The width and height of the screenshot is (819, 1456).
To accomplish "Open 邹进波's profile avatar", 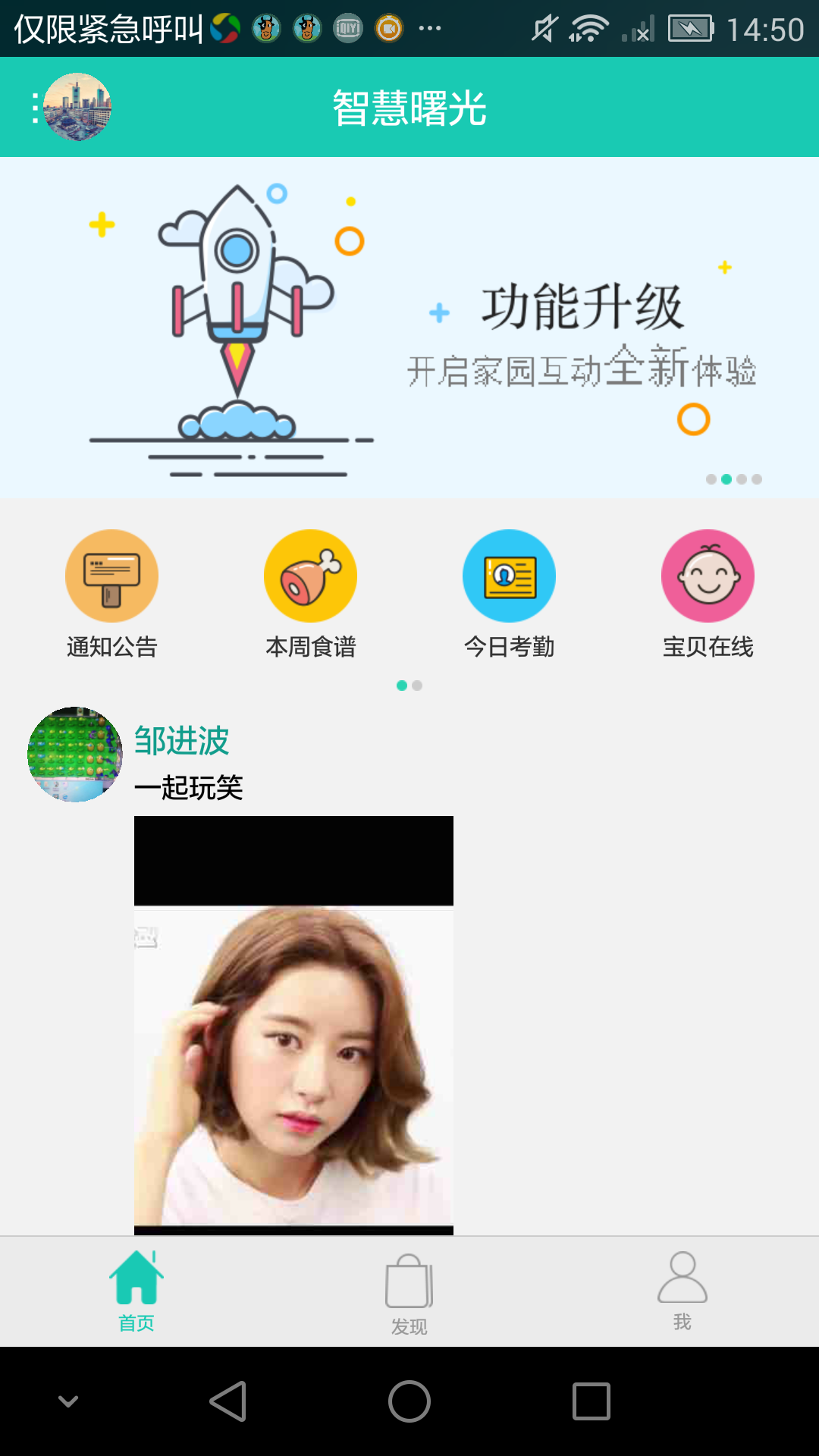I will tap(74, 755).
